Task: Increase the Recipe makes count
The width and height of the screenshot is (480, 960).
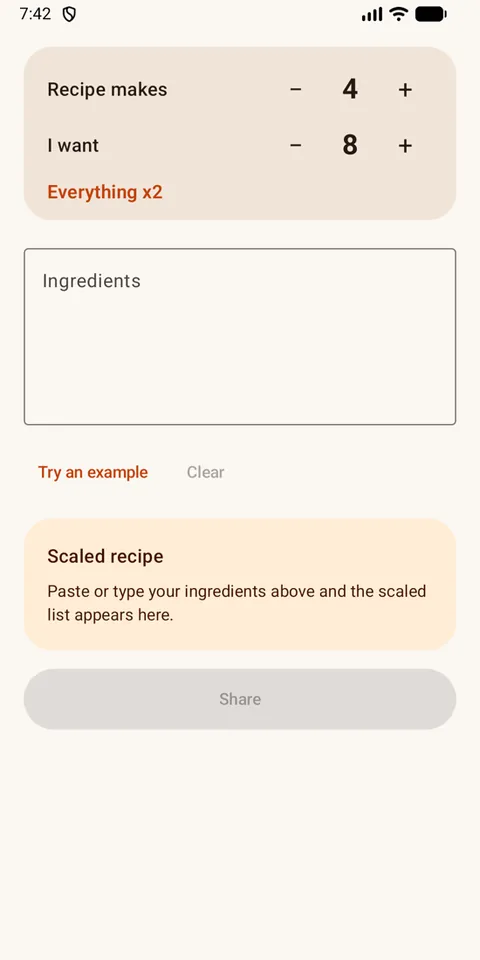Action: [x=405, y=89]
